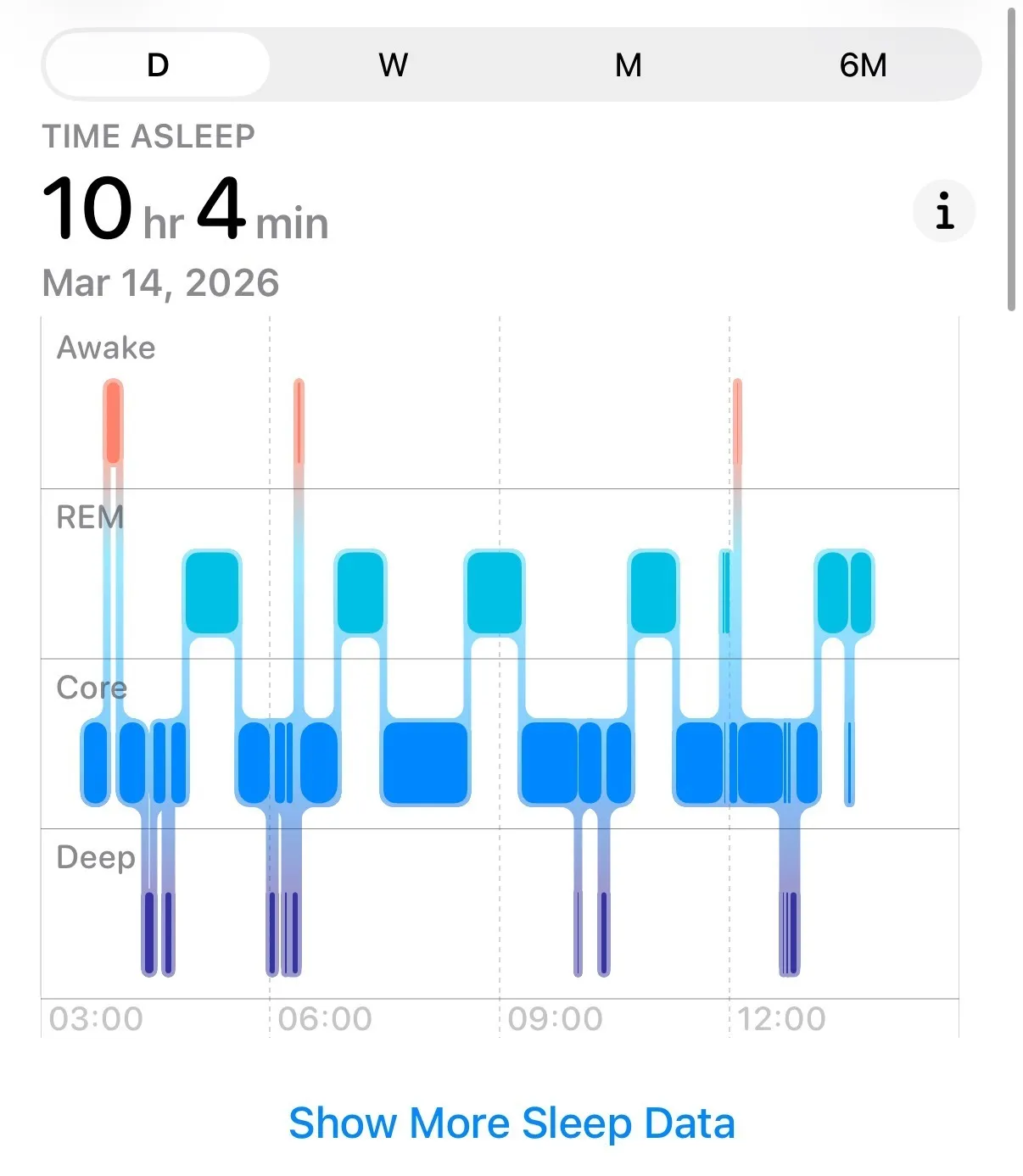Select the Awake spike near 12:00
Viewport: 1023px width, 1176px height.
[738, 424]
